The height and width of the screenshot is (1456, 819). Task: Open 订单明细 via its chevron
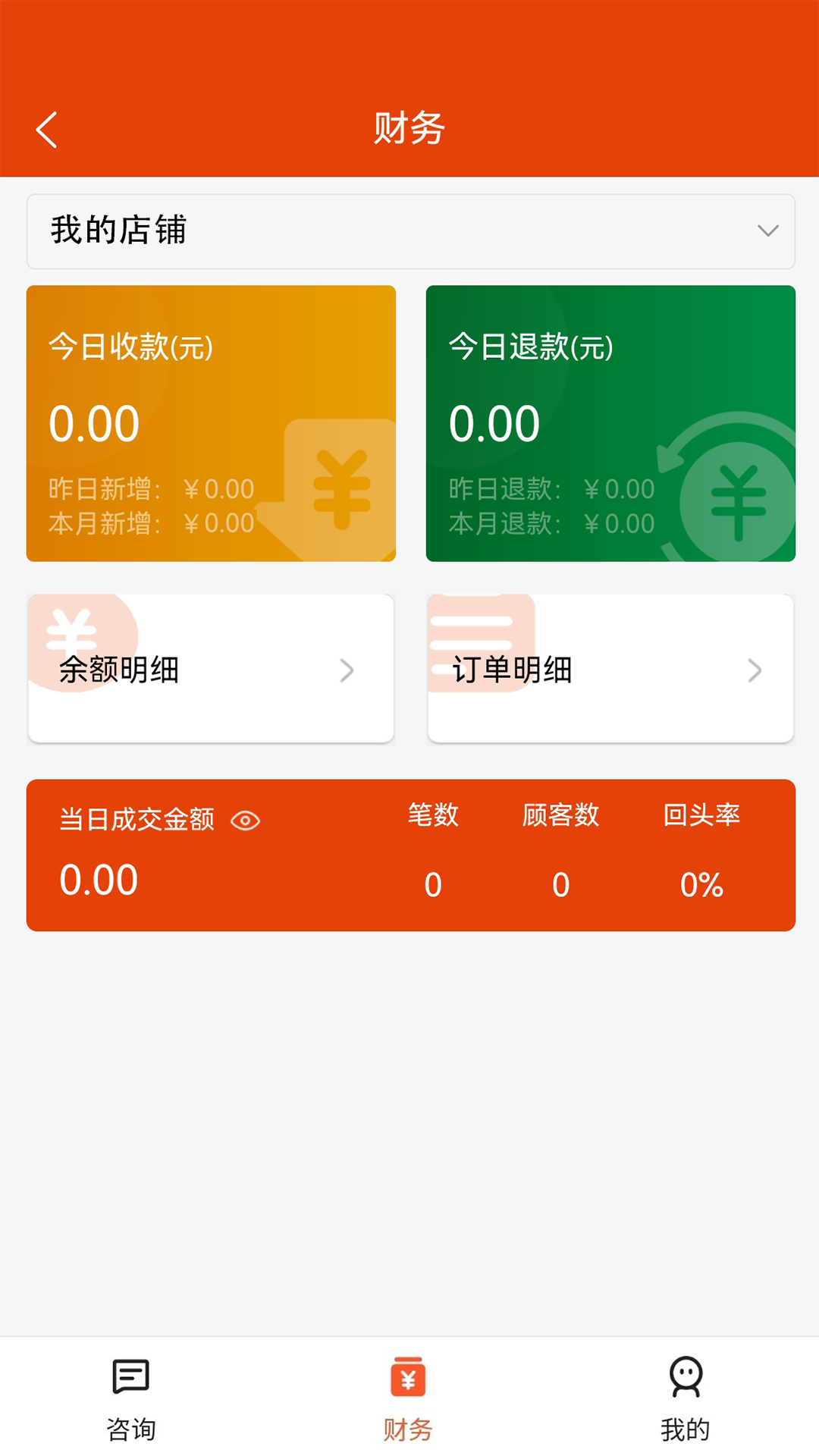pos(754,670)
